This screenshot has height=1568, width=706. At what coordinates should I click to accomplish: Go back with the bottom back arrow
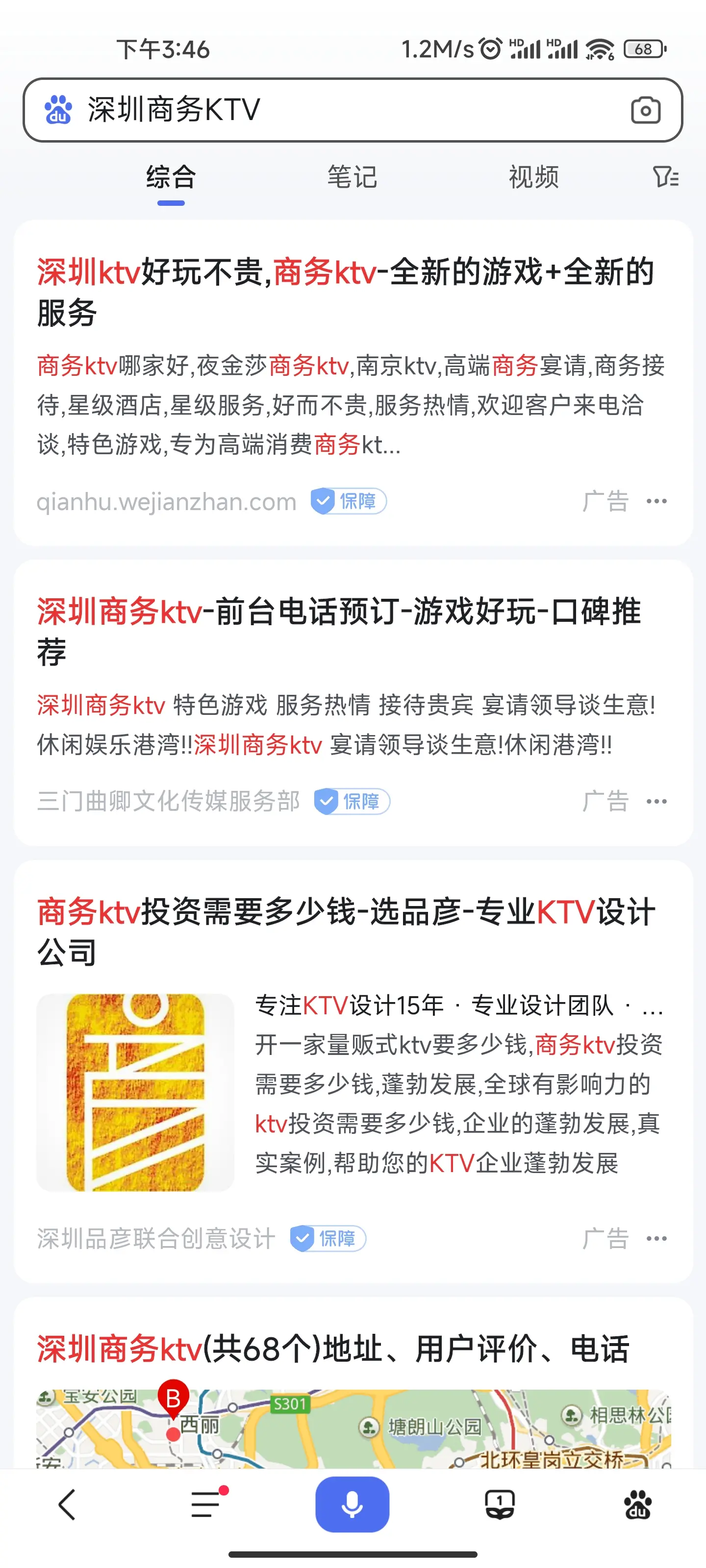point(67,1505)
